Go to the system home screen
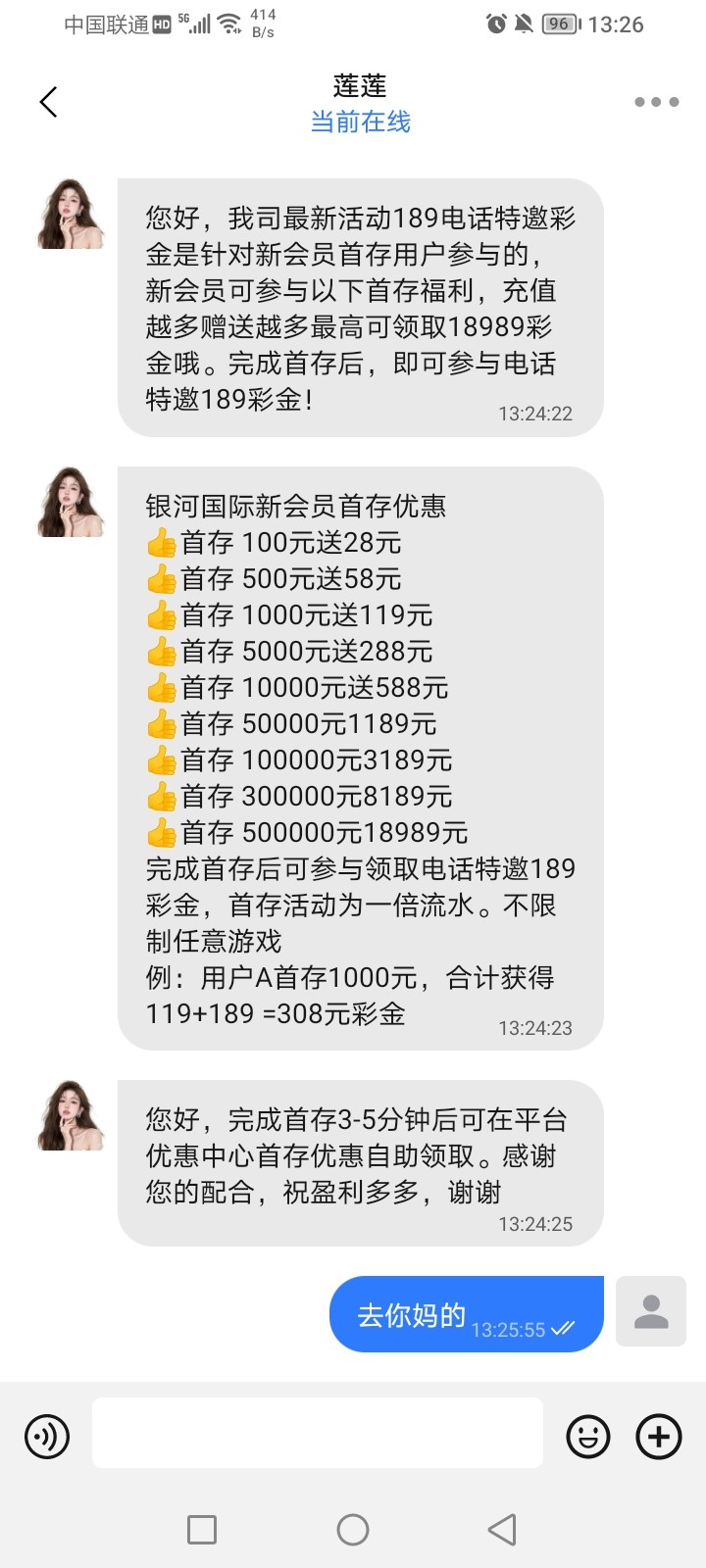The width and height of the screenshot is (706, 1568). pyautogui.click(x=353, y=1529)
